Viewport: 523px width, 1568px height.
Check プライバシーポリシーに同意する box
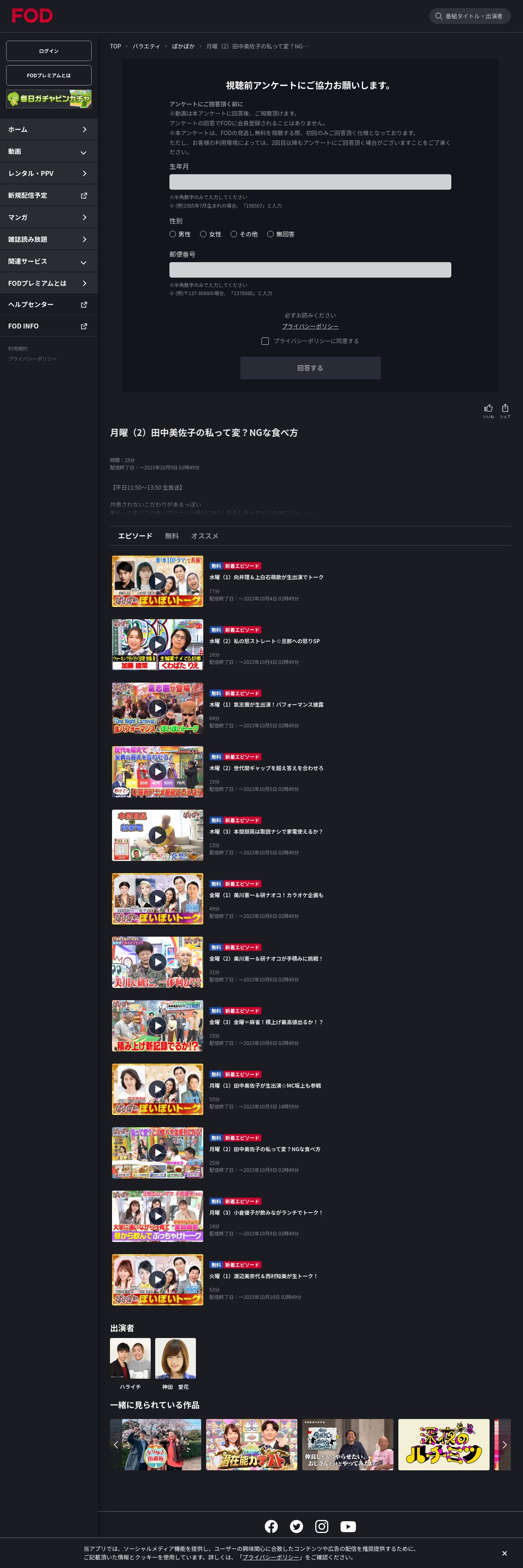[x=265, y=341]
